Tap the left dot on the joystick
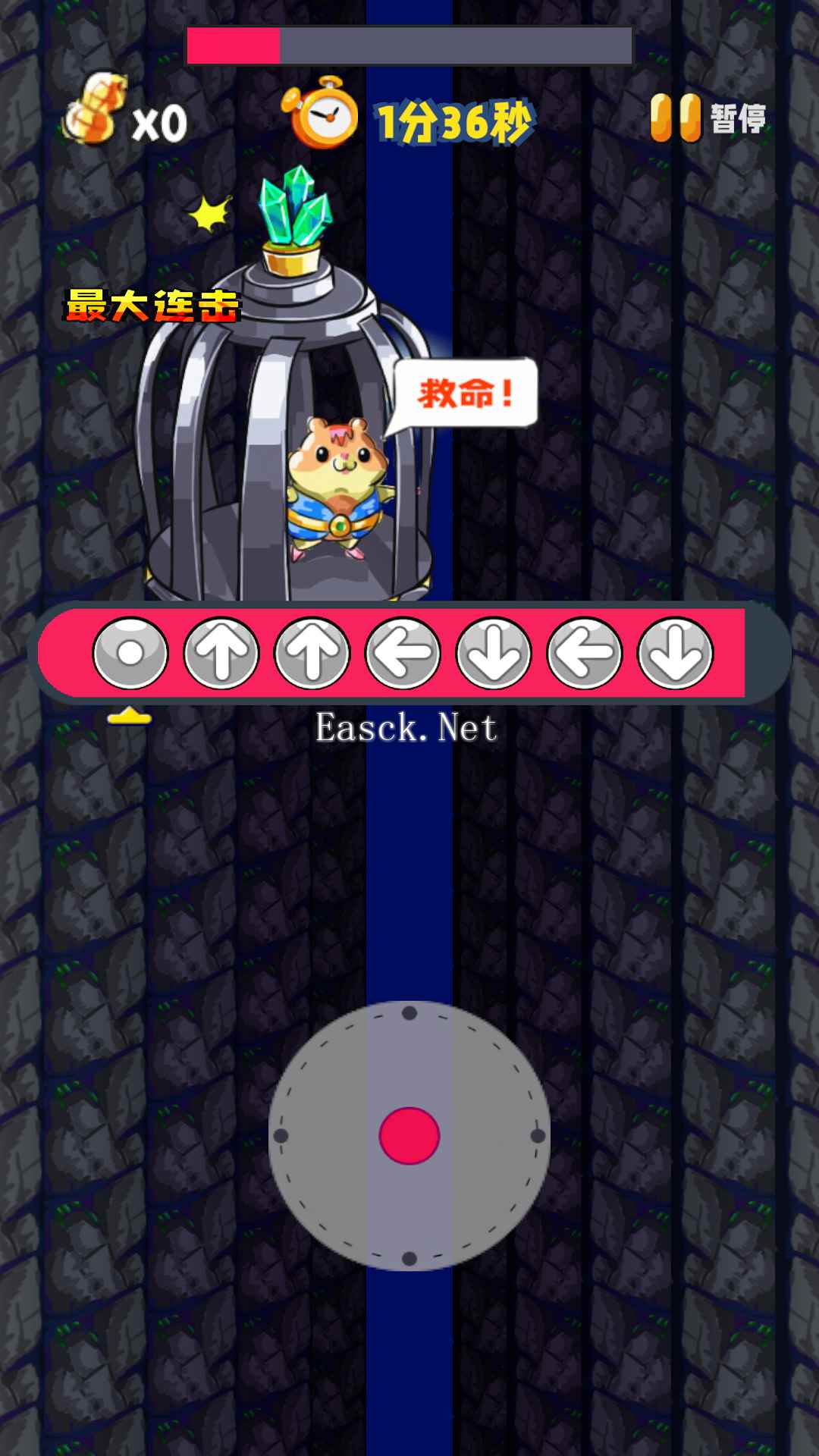 point(281,1136)
